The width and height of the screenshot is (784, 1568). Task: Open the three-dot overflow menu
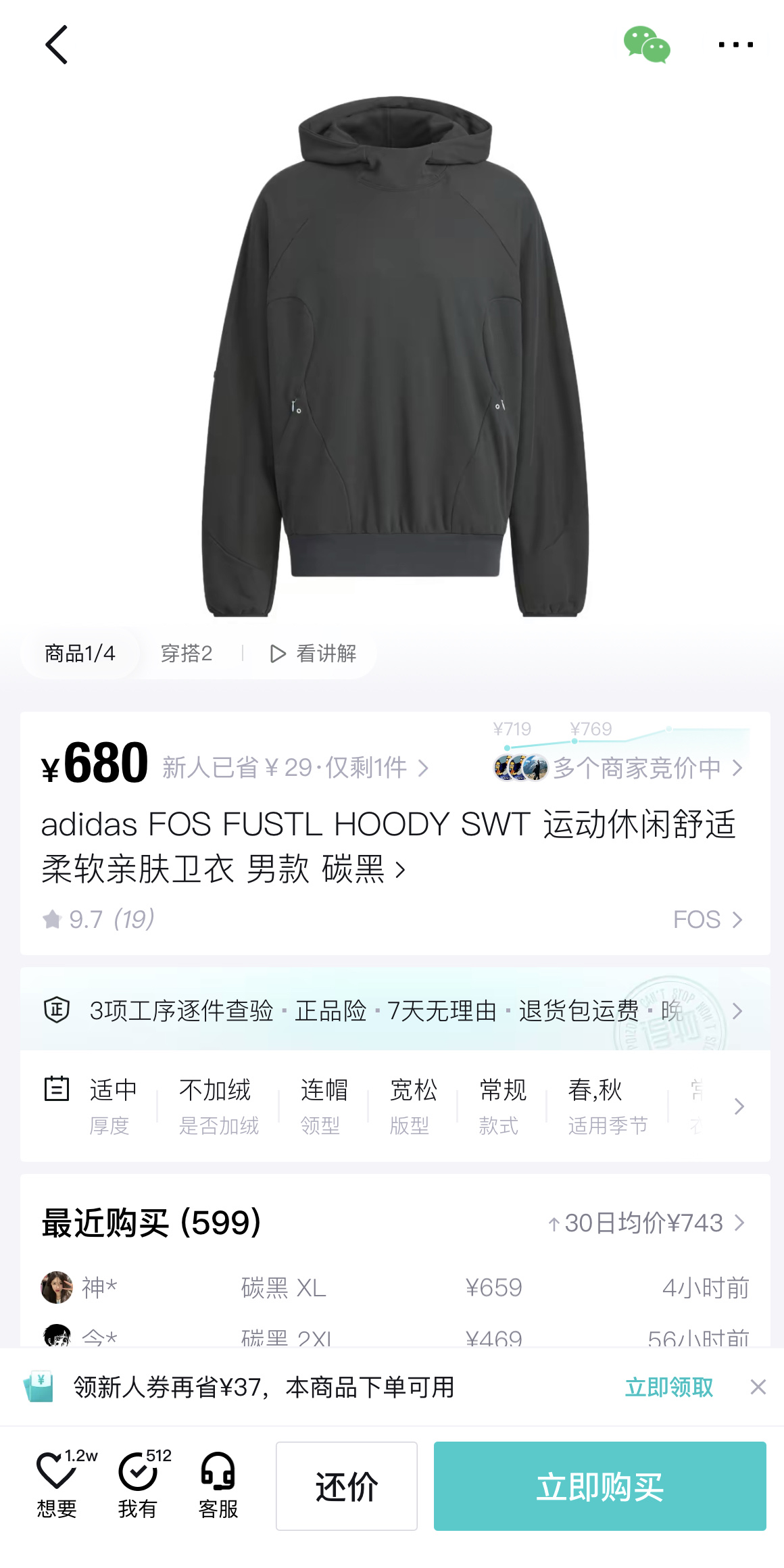click(x=735, y=45)
